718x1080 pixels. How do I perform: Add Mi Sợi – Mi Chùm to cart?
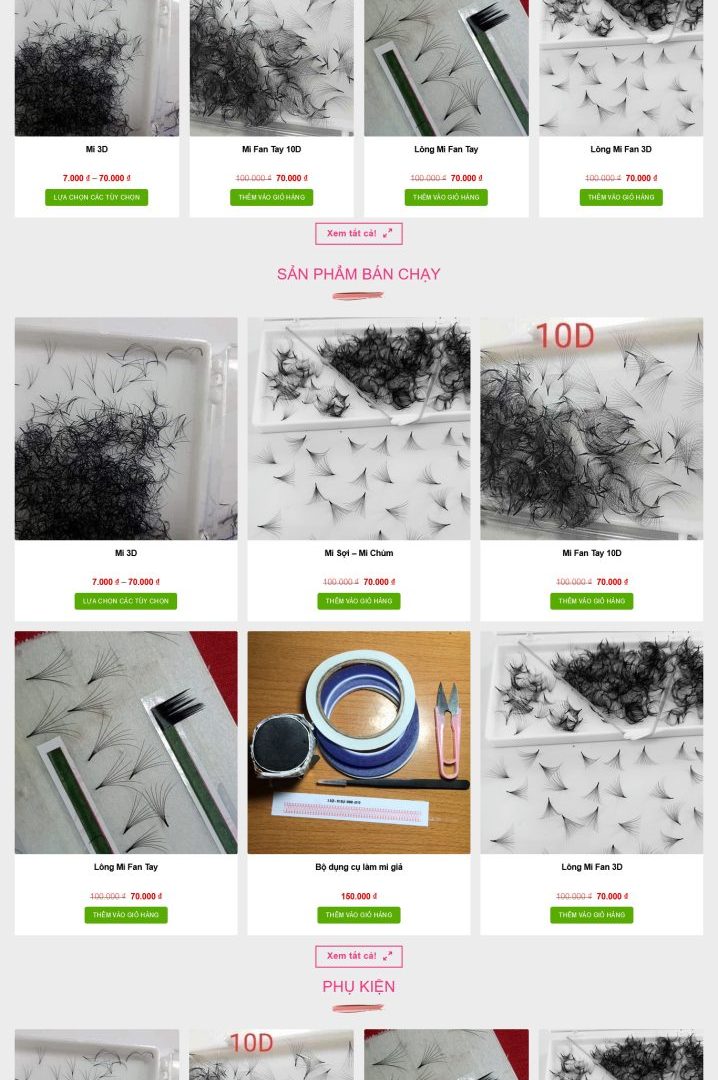tap(358, 601)
